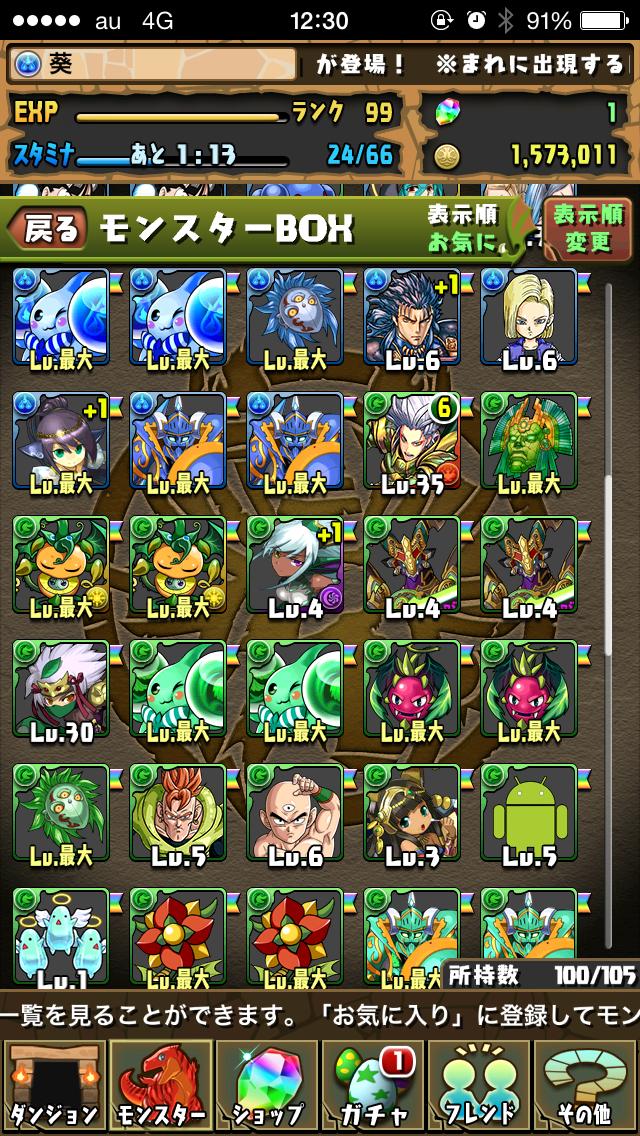Open the cat-eared girl water monster

click(61, 440)
